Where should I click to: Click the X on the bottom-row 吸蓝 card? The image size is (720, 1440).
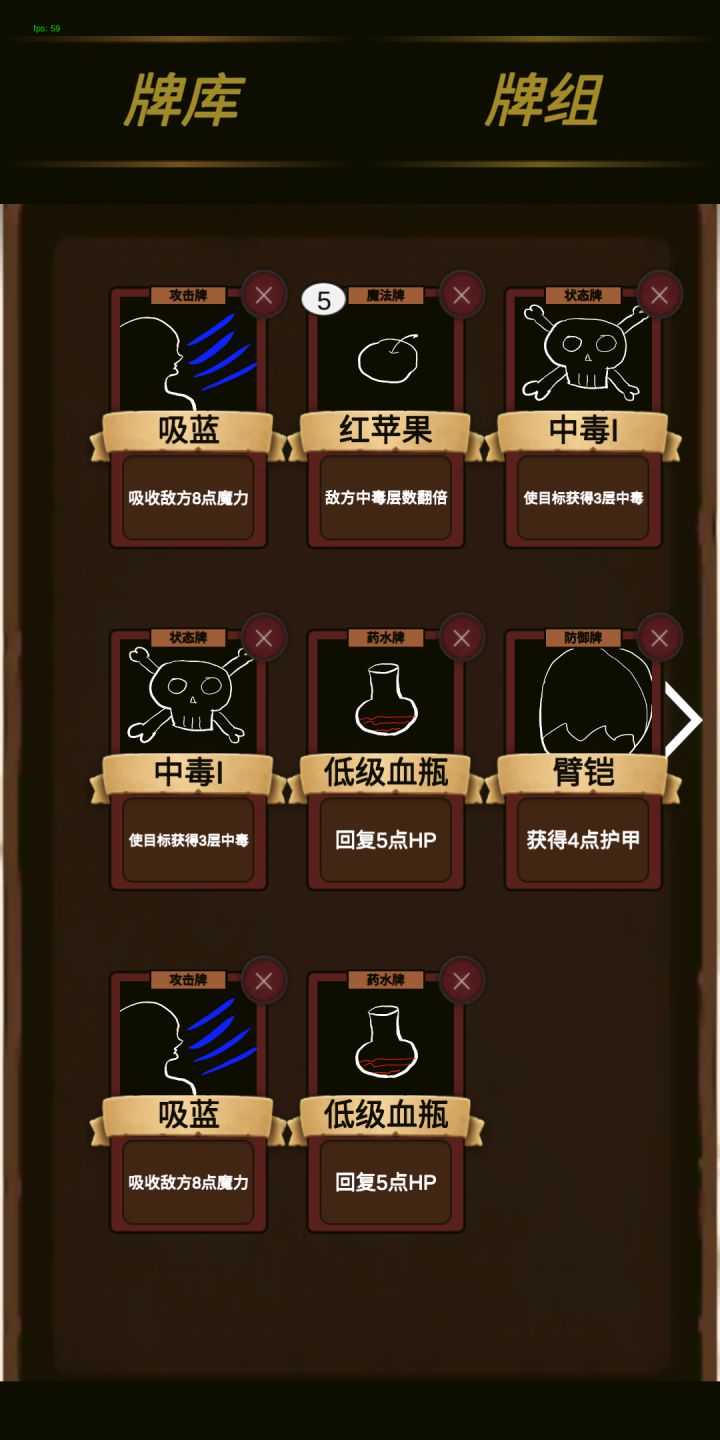coord(263,980)
